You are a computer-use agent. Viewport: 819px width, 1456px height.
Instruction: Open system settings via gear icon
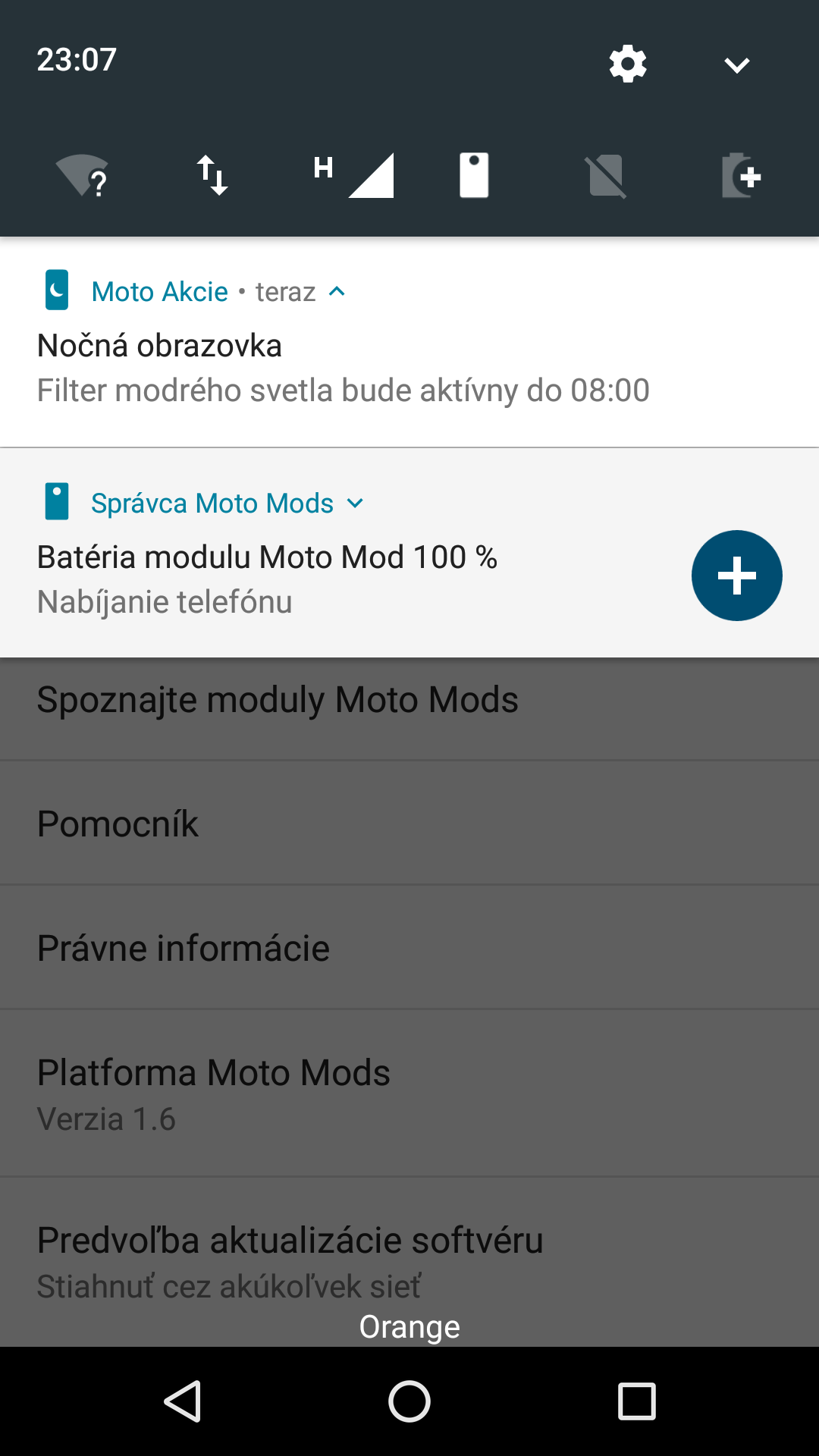(628, 64)
